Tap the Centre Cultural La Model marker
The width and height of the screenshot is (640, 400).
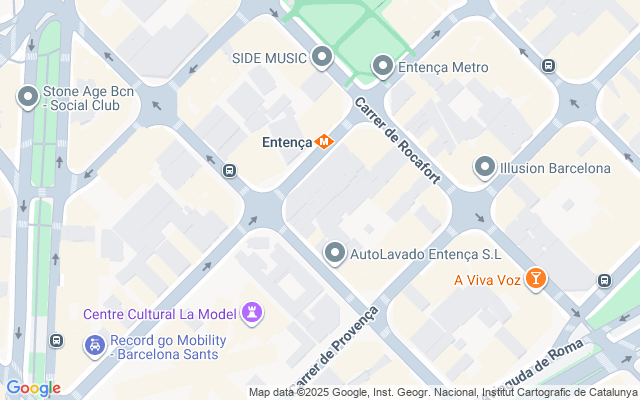(254, 314)
